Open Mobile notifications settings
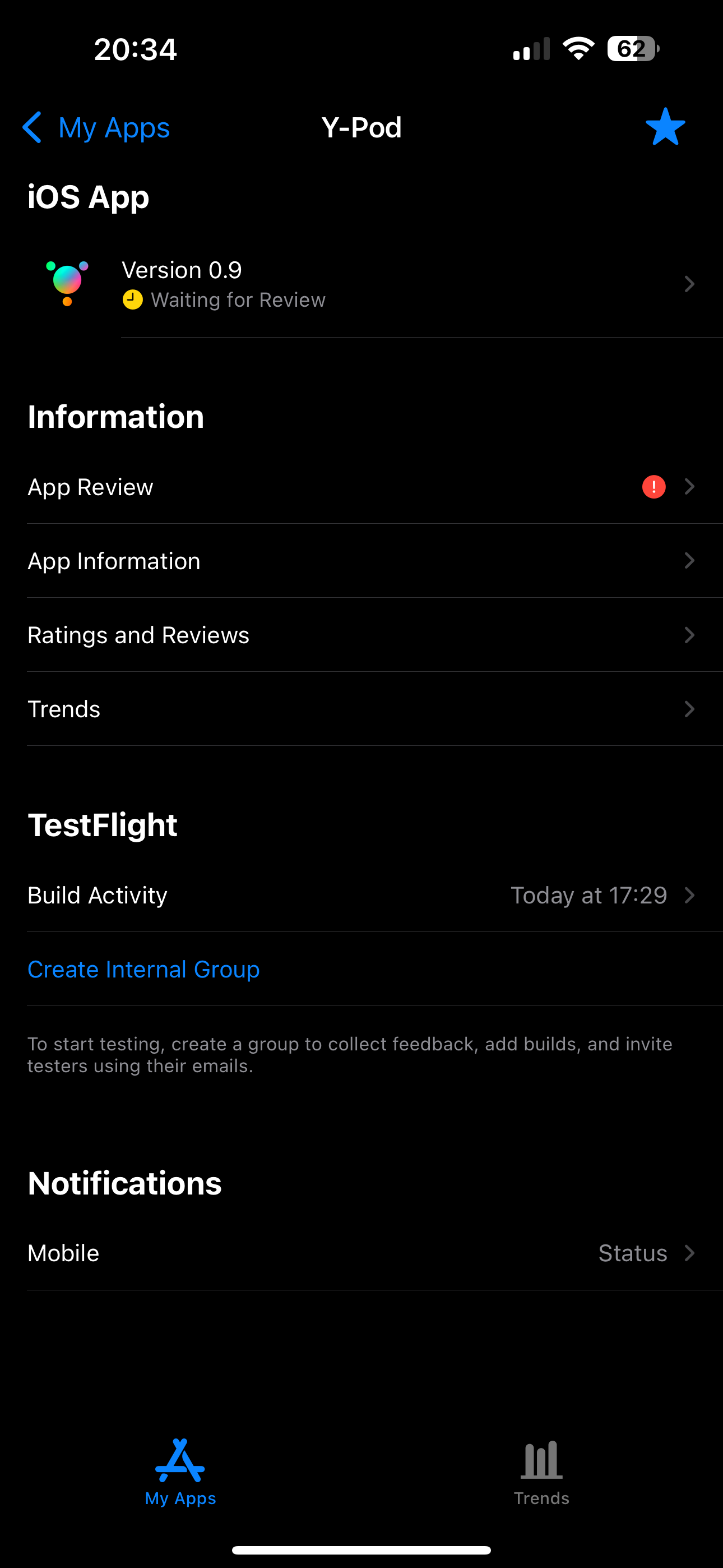Image resolution: width=723 pixels, height=1568 pixels. tap(361, 1253)
